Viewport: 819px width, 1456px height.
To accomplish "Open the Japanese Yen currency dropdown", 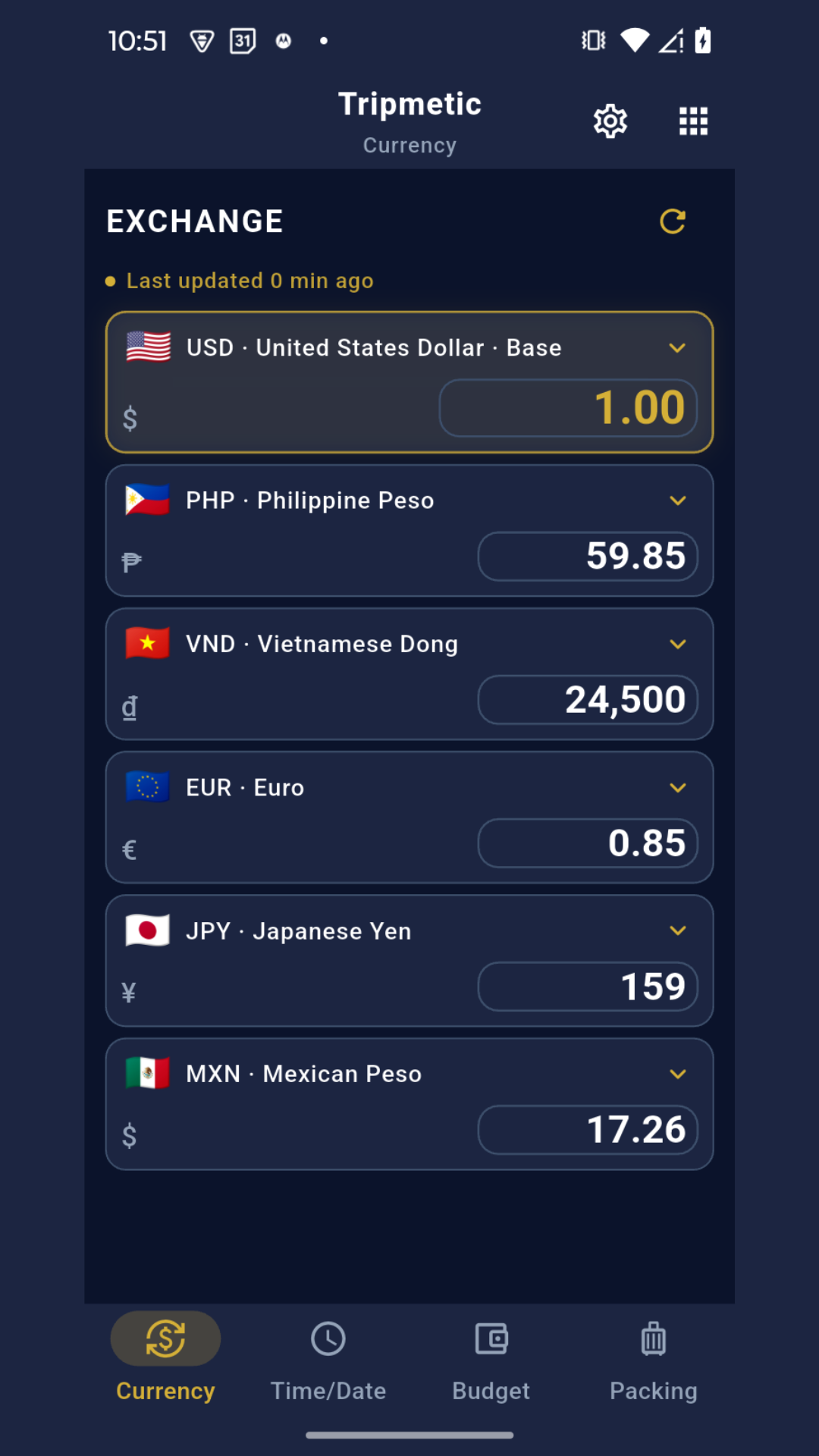I will click(x=678, y=930).
